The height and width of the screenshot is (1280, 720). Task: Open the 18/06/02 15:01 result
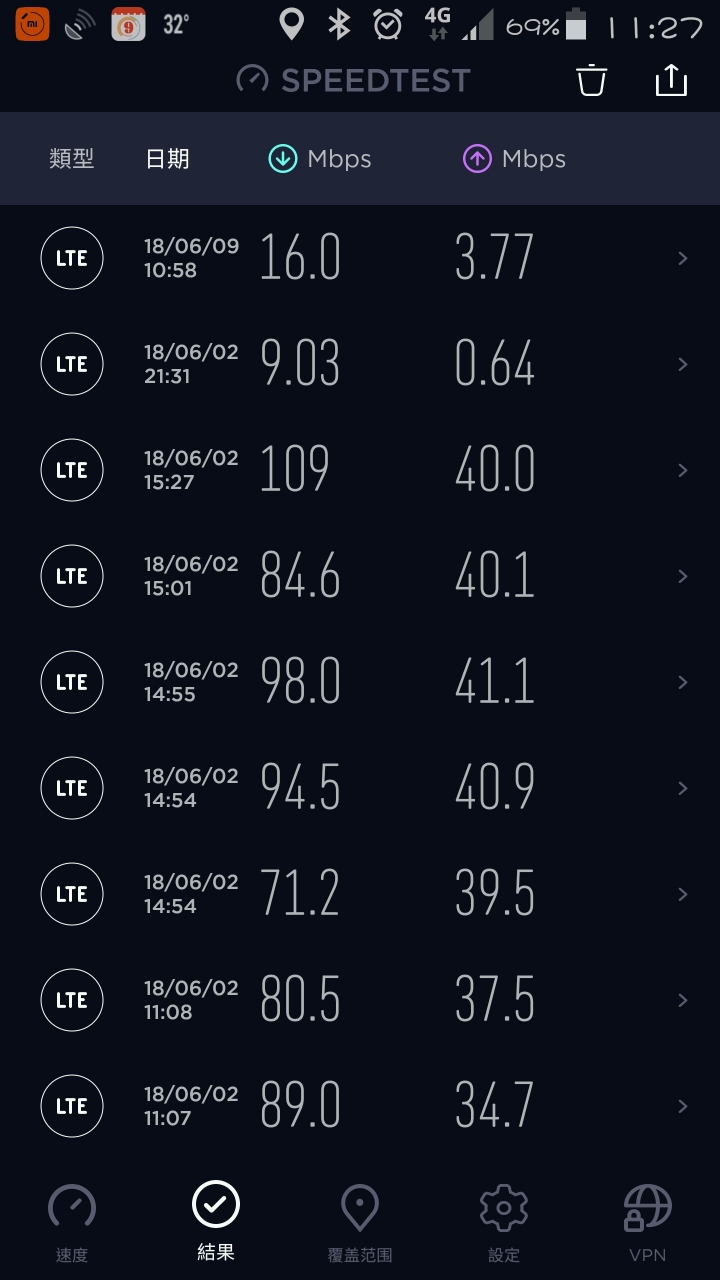[360, 576]
